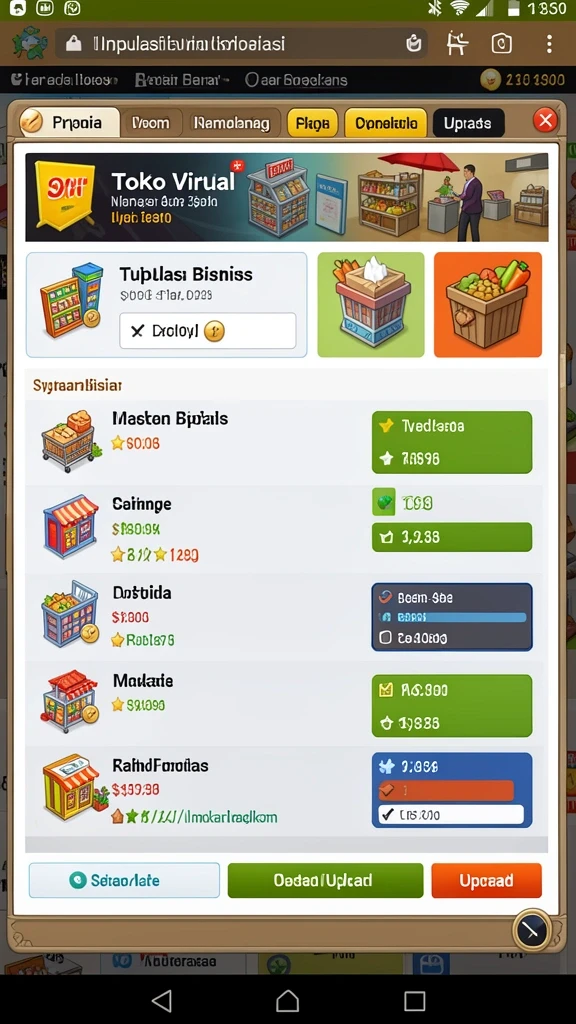576x1024 pixels.
Task: Tap the green button beside Modarle
Action: click(x=452, y=705)
